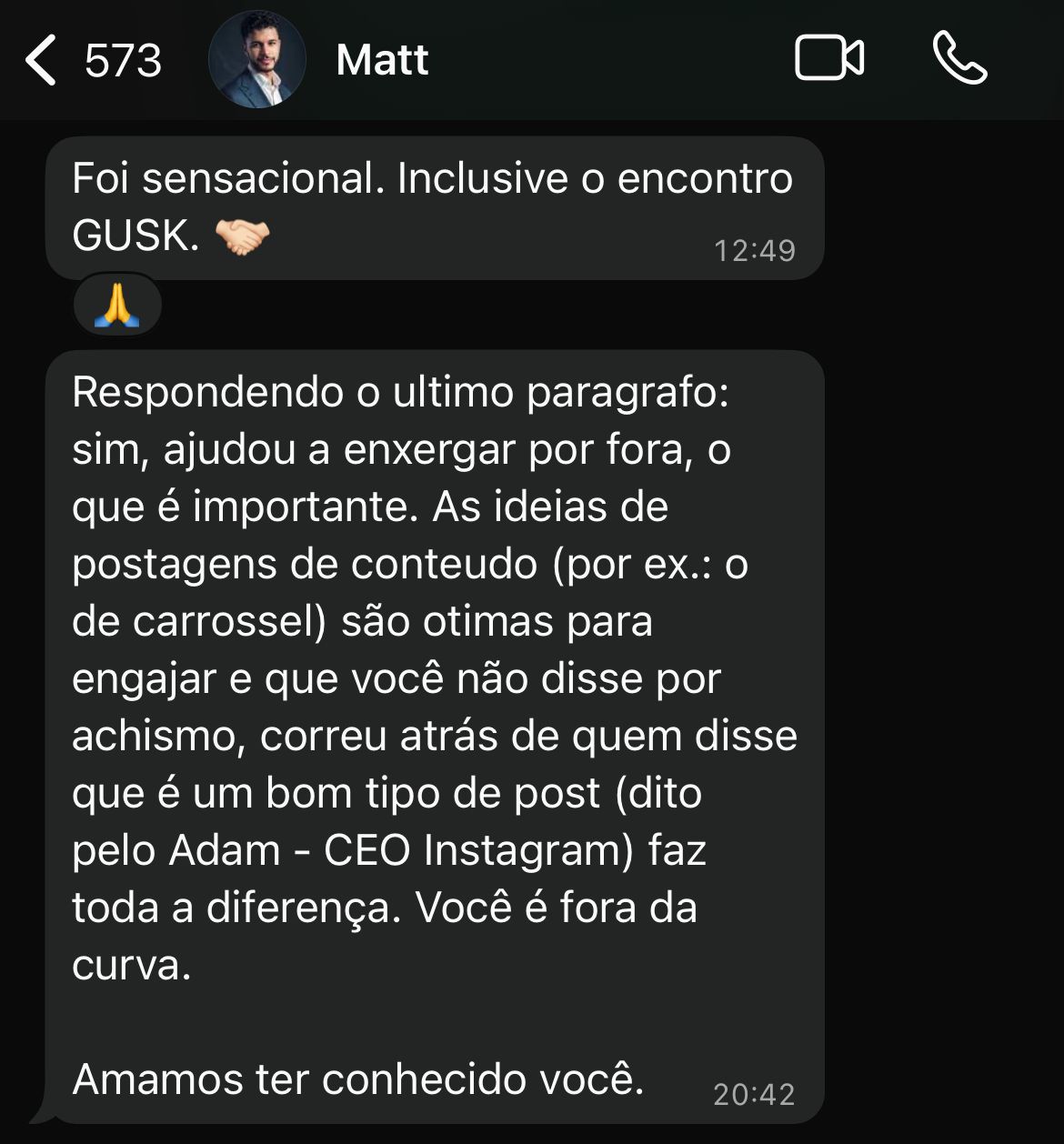This screenshot has height=1144, width=1064.
Task: Tap the phrase 'Adam - CEO Instagram'
Action: 391,851
